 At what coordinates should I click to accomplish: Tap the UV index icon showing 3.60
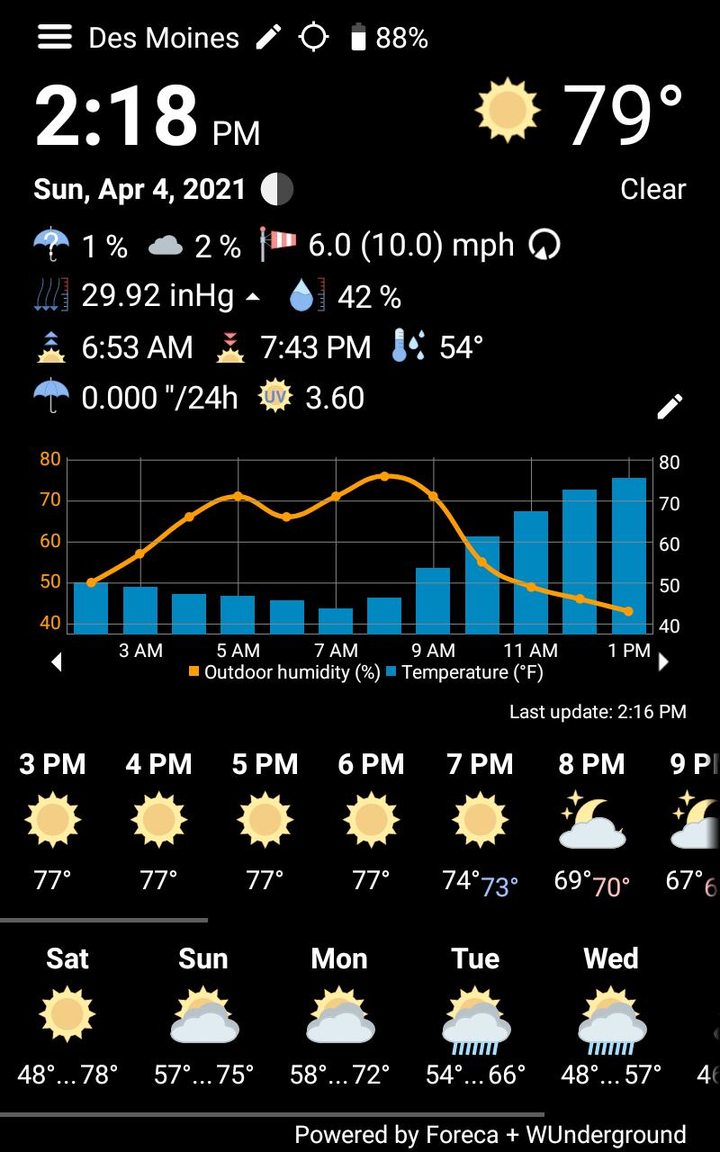(x=273, y=397)
